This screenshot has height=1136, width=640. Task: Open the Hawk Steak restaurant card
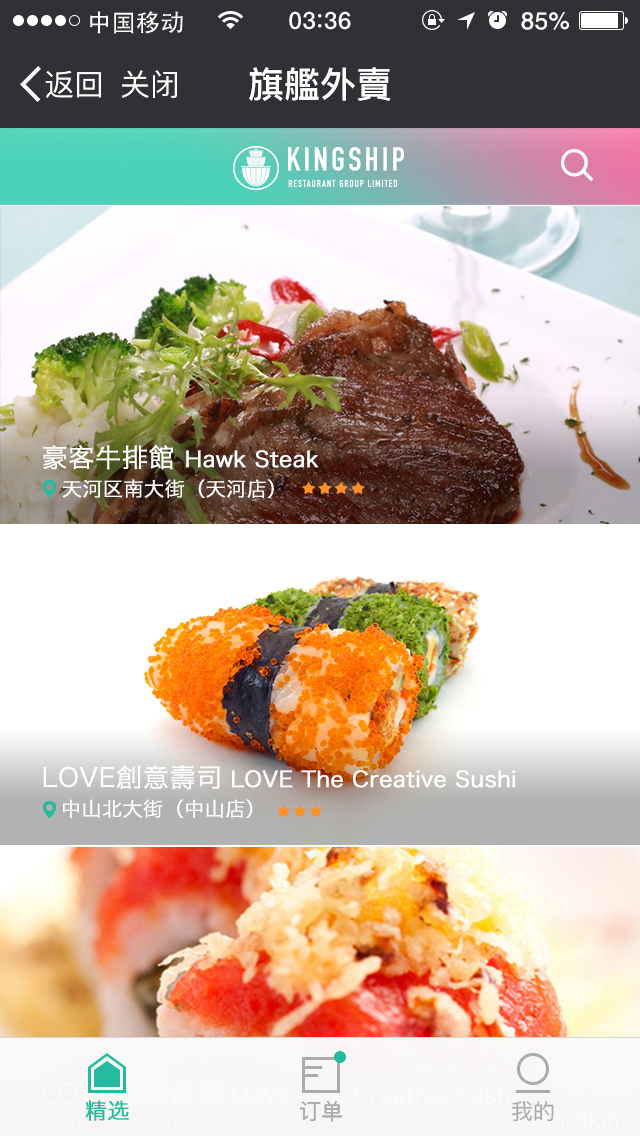[320, 365]
